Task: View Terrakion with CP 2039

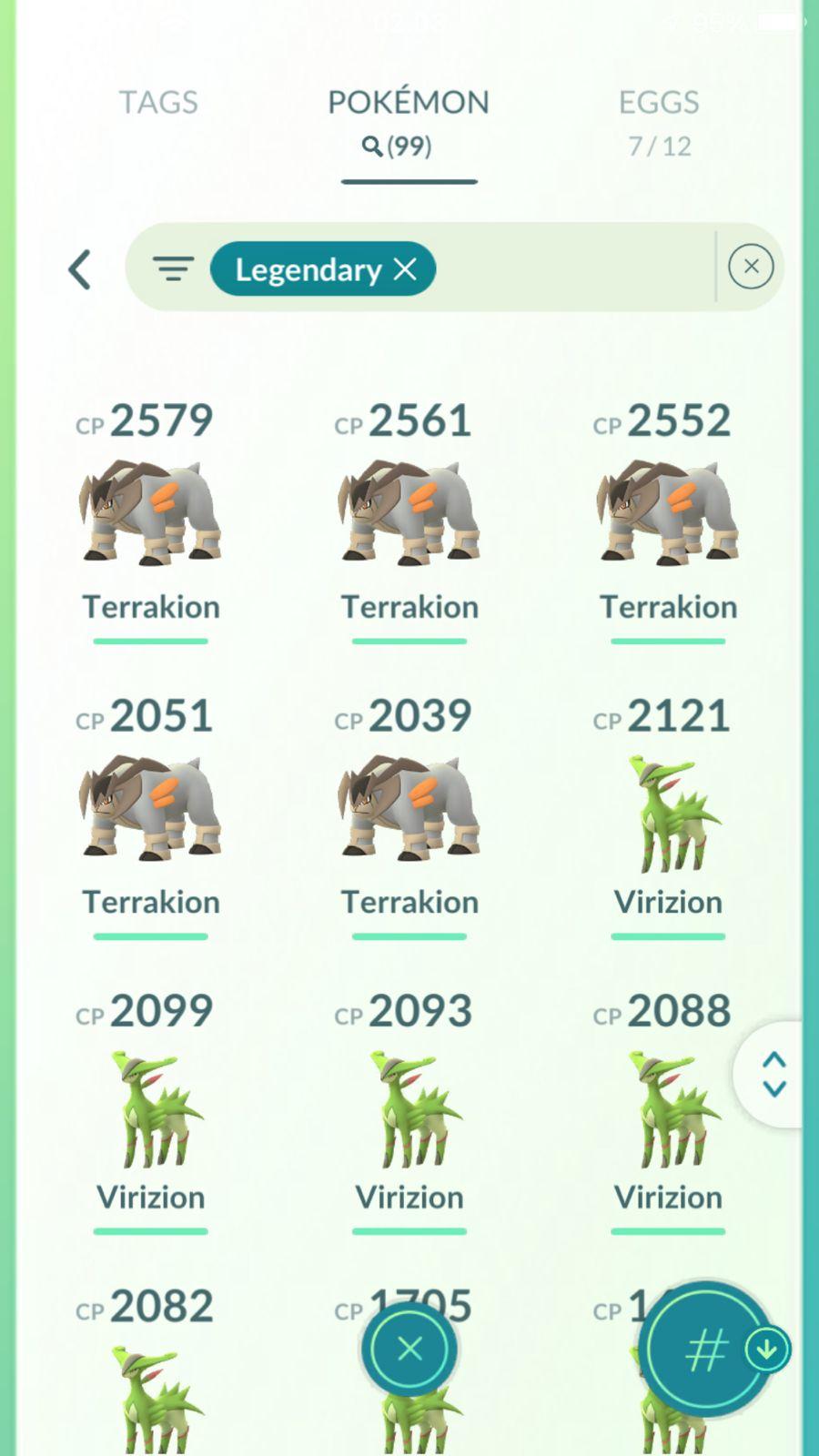Action: coord(409,810)
